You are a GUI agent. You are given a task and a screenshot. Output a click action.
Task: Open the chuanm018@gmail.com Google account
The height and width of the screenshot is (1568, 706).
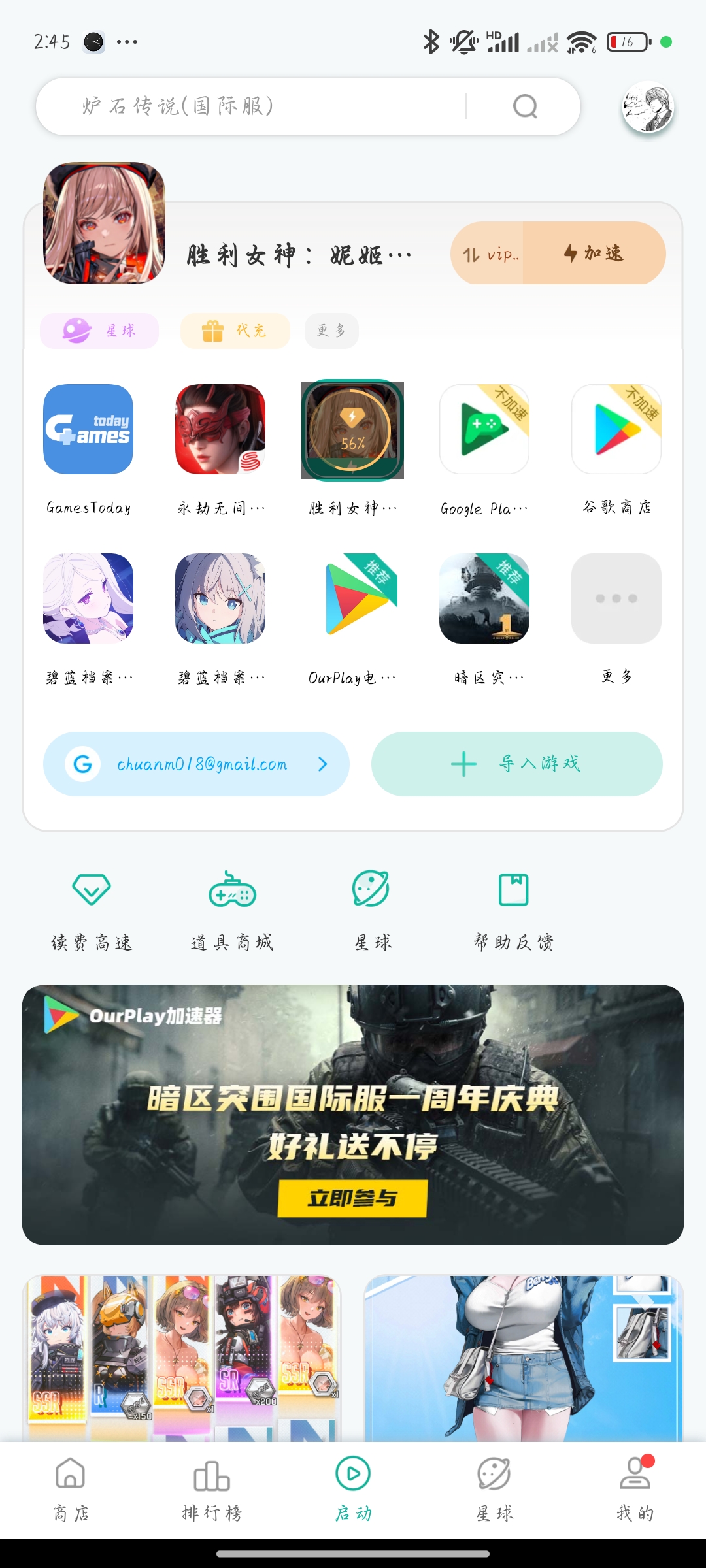196,764
